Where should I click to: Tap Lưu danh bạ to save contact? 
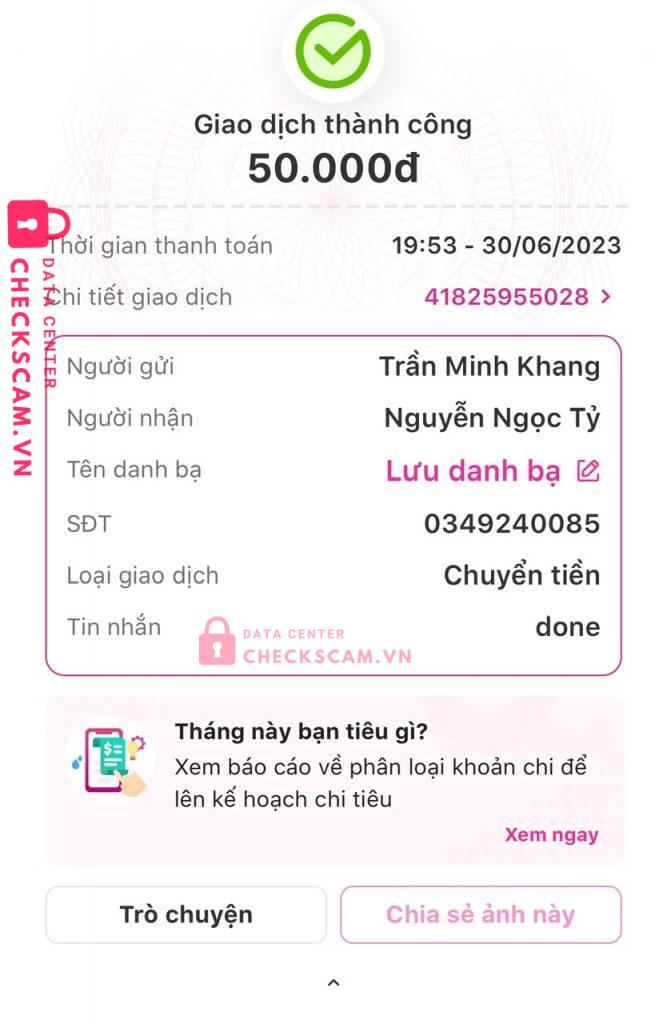click(x=491, y=471)
